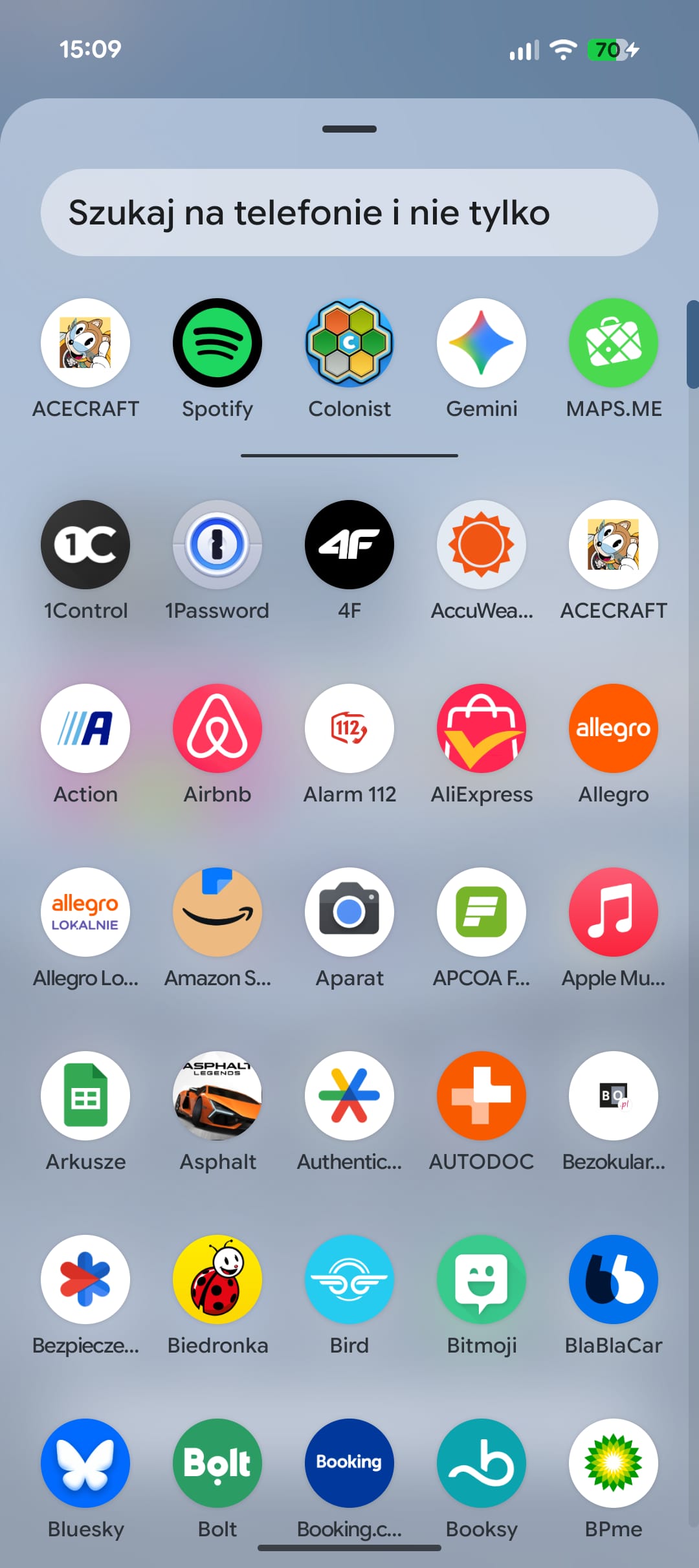Open Spotify from the suggested apps

tap(217, 343)
